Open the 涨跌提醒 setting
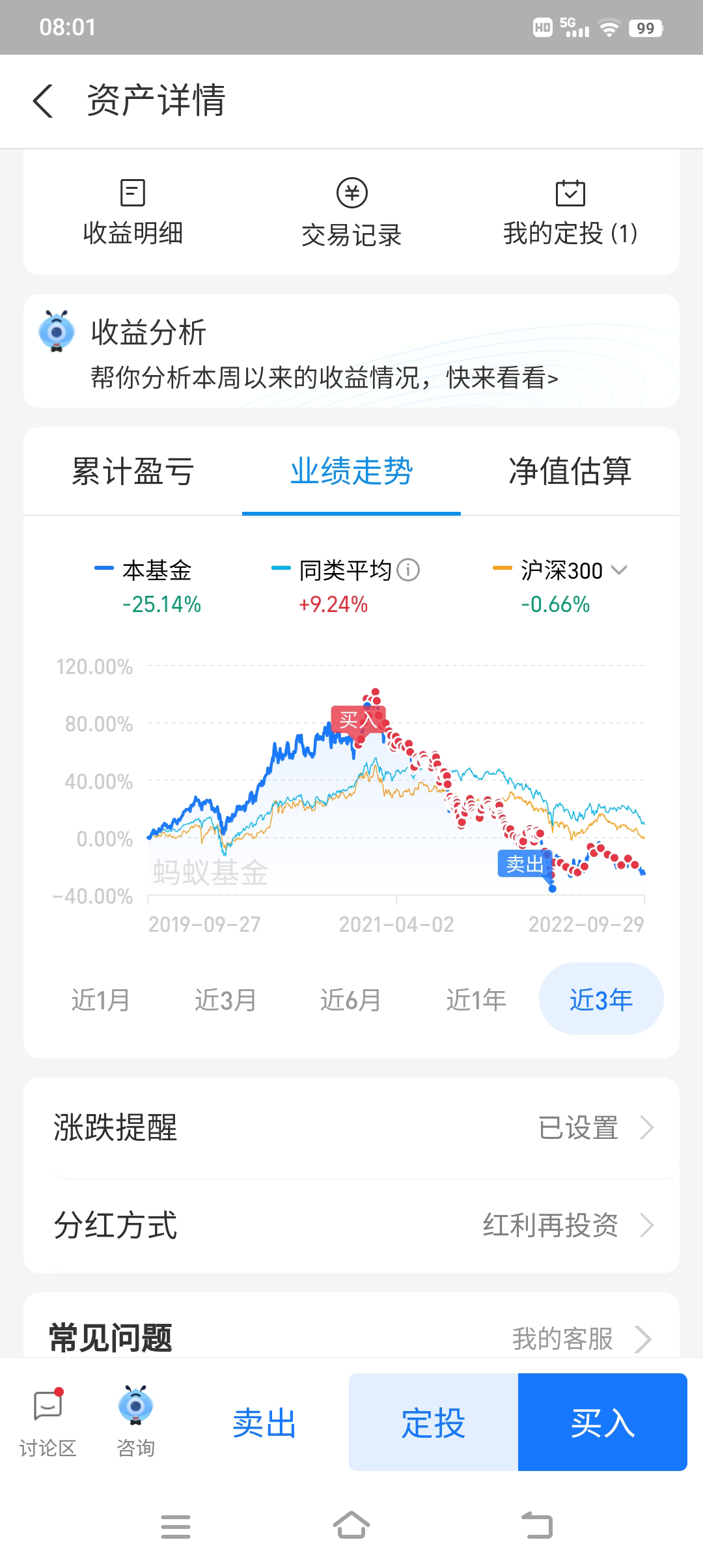The height and width of the screenshot is (1568, 703). (351, 1128)
